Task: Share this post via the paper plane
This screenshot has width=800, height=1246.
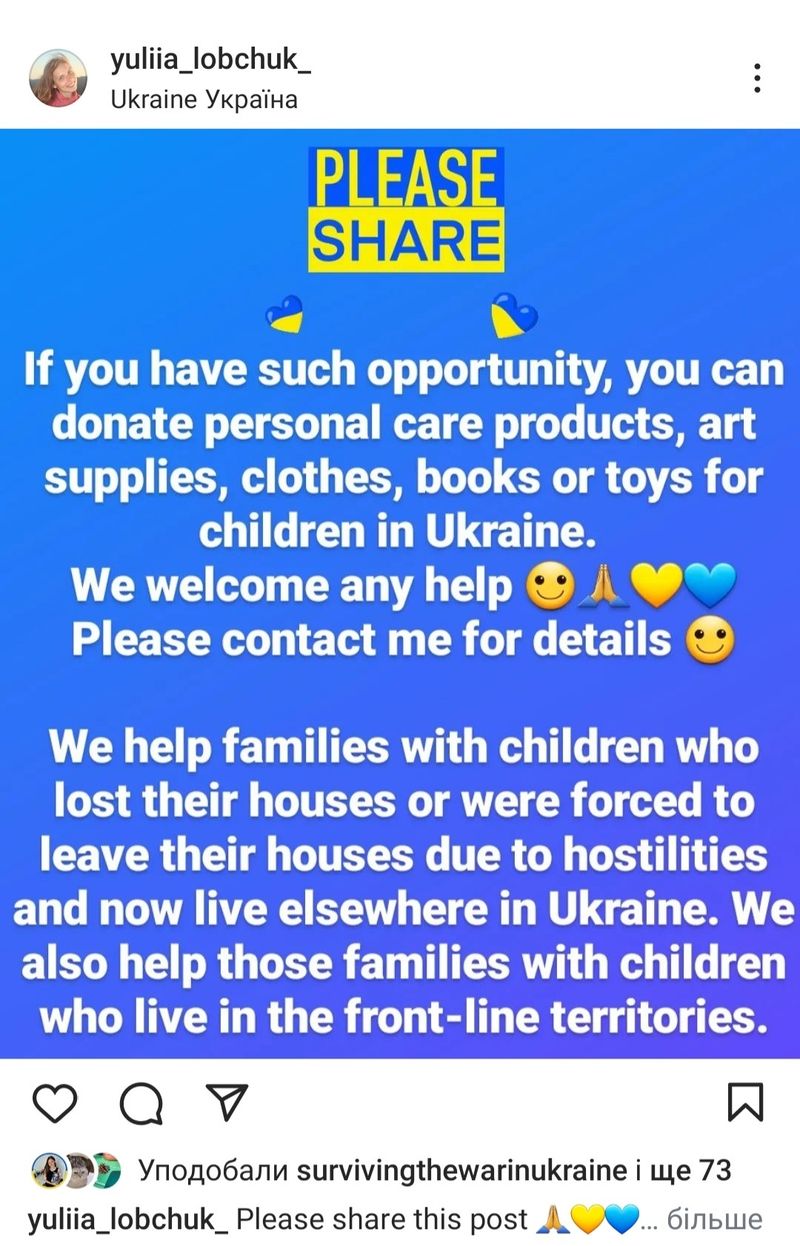Action: coord(226,1102)
